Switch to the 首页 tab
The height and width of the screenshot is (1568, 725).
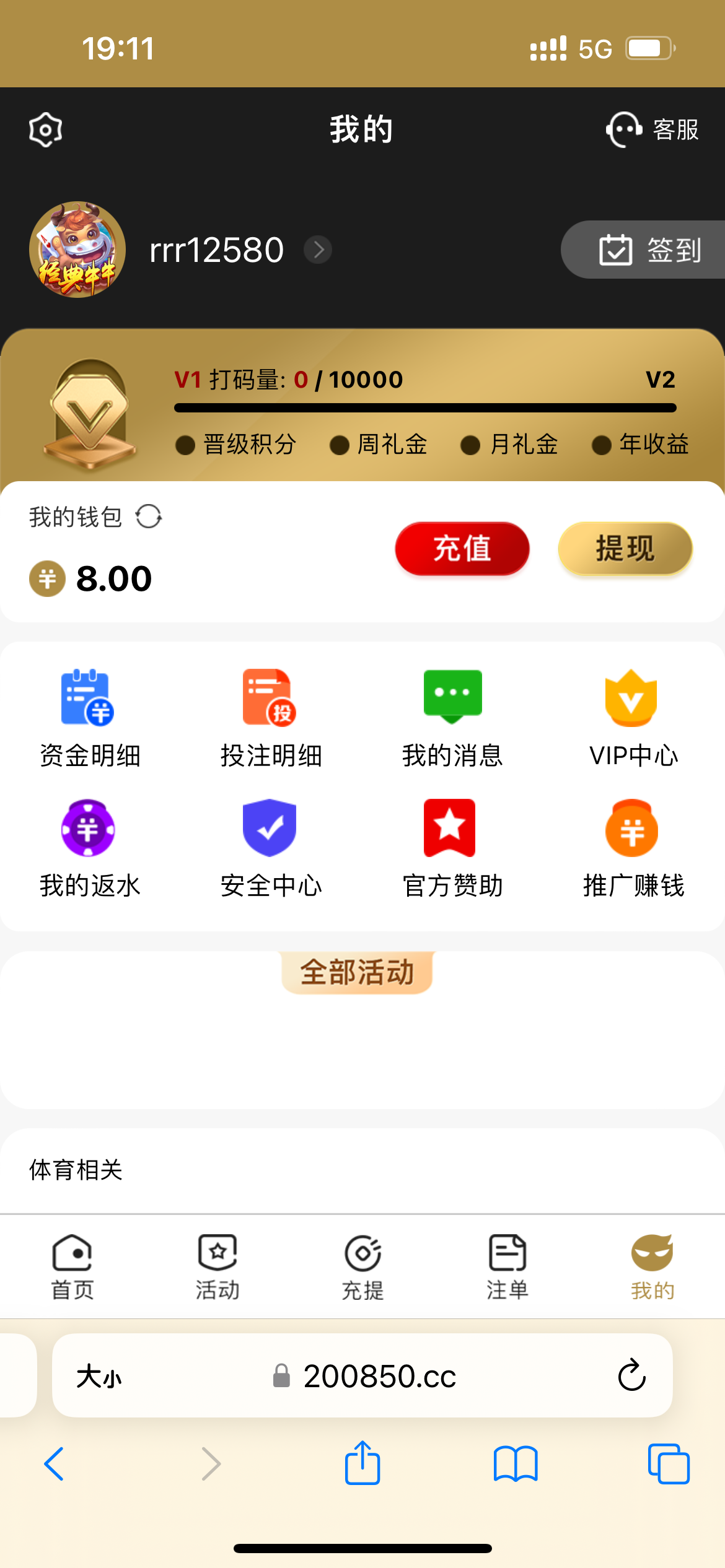click(72, 1267)
